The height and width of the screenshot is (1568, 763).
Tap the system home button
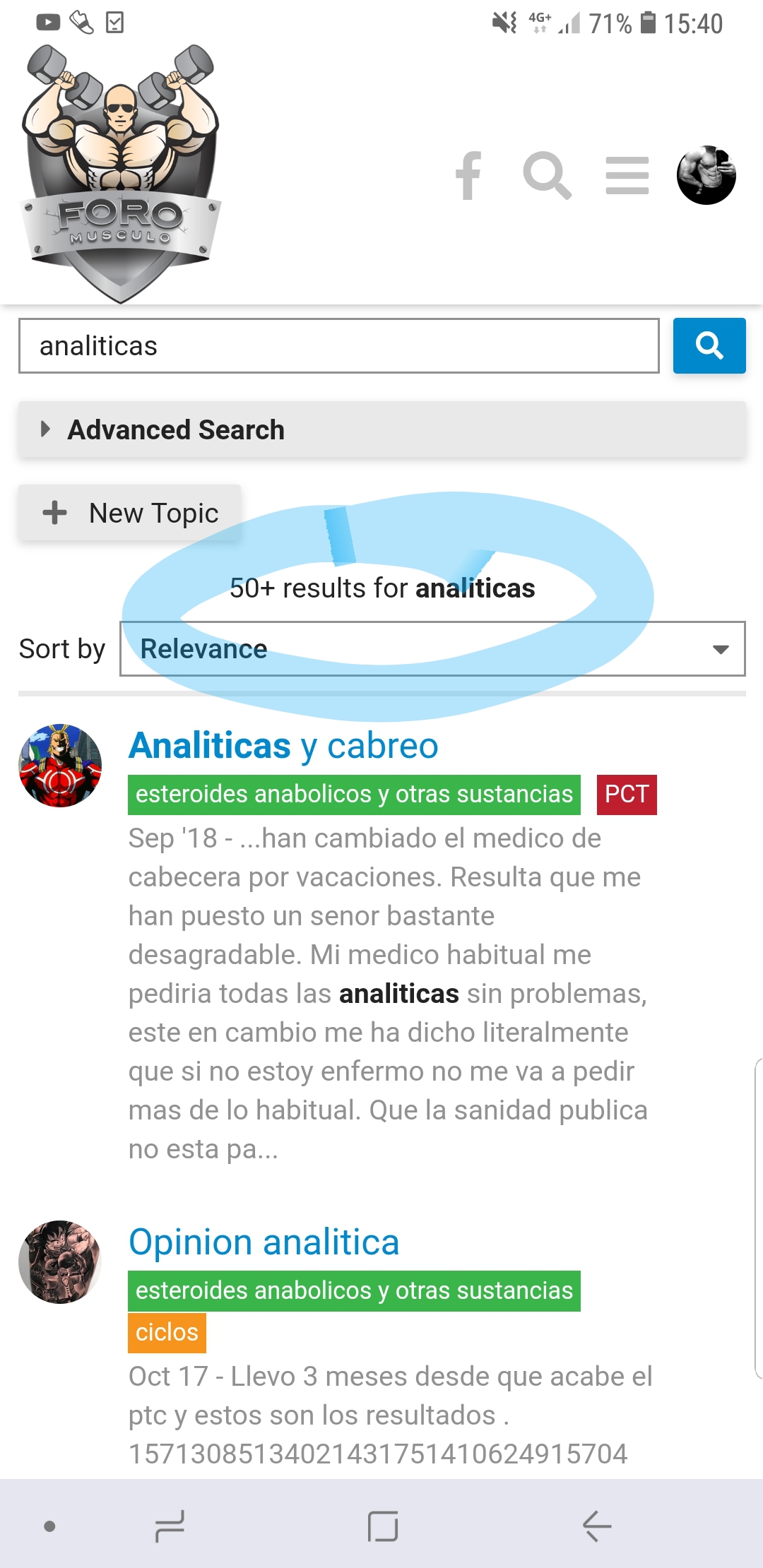[383, 1526]
